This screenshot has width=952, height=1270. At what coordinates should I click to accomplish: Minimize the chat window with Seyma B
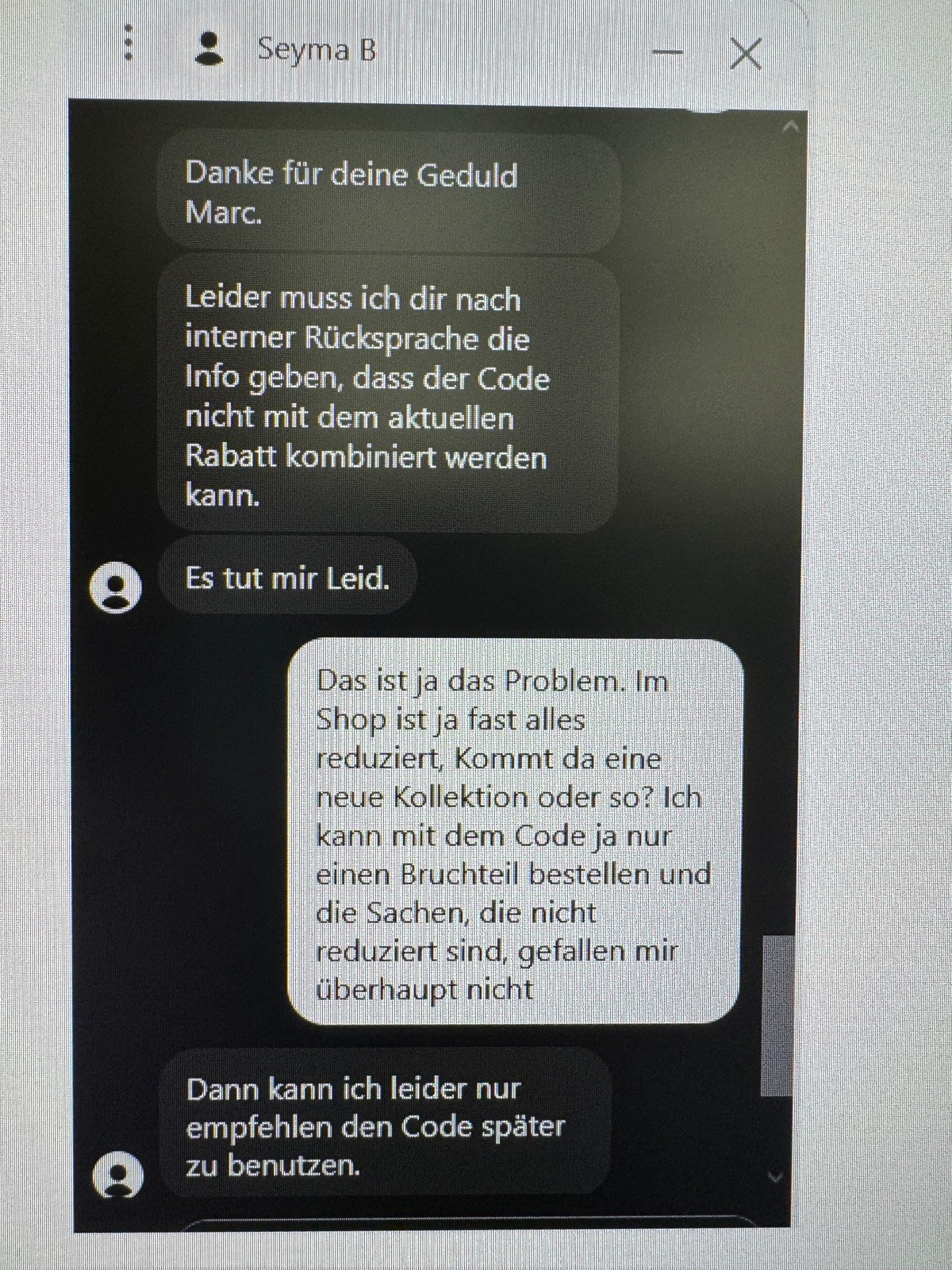[x=666, y=53]
